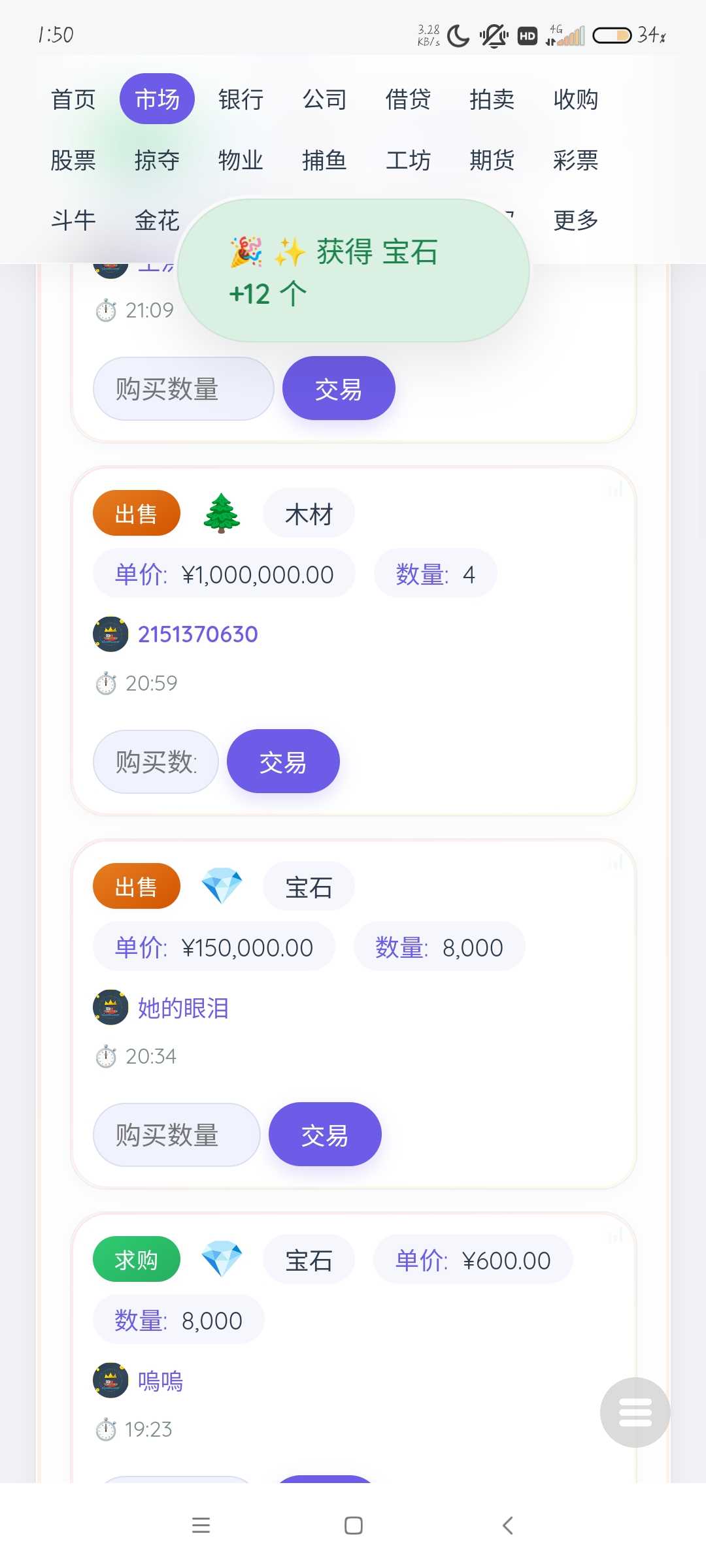The width and height of the screenshot is (706, 1568).
Task: Go to the 公司 tab
Action: 324,99
